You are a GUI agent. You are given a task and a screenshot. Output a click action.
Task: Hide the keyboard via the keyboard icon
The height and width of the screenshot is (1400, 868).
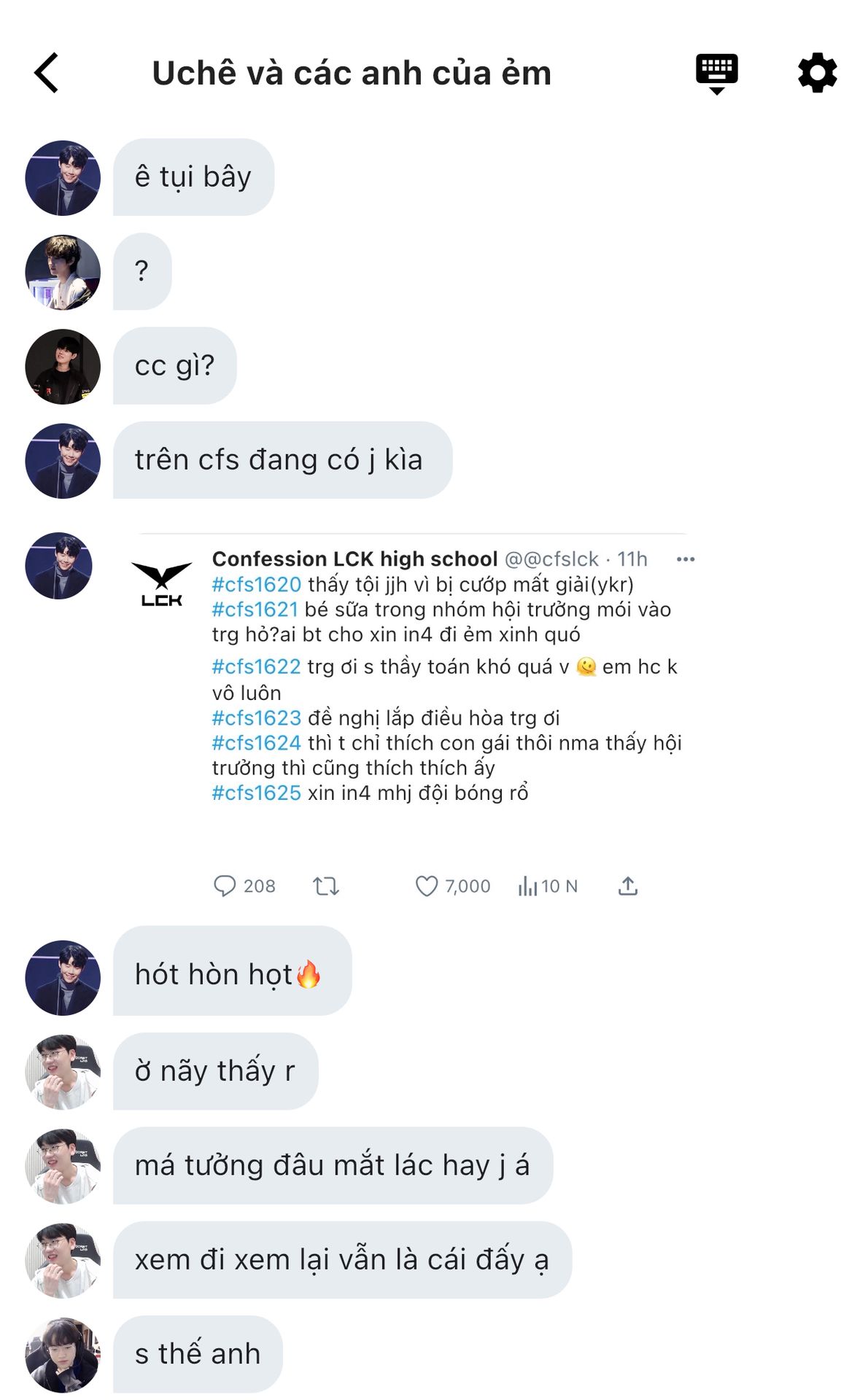coord(716,73)
